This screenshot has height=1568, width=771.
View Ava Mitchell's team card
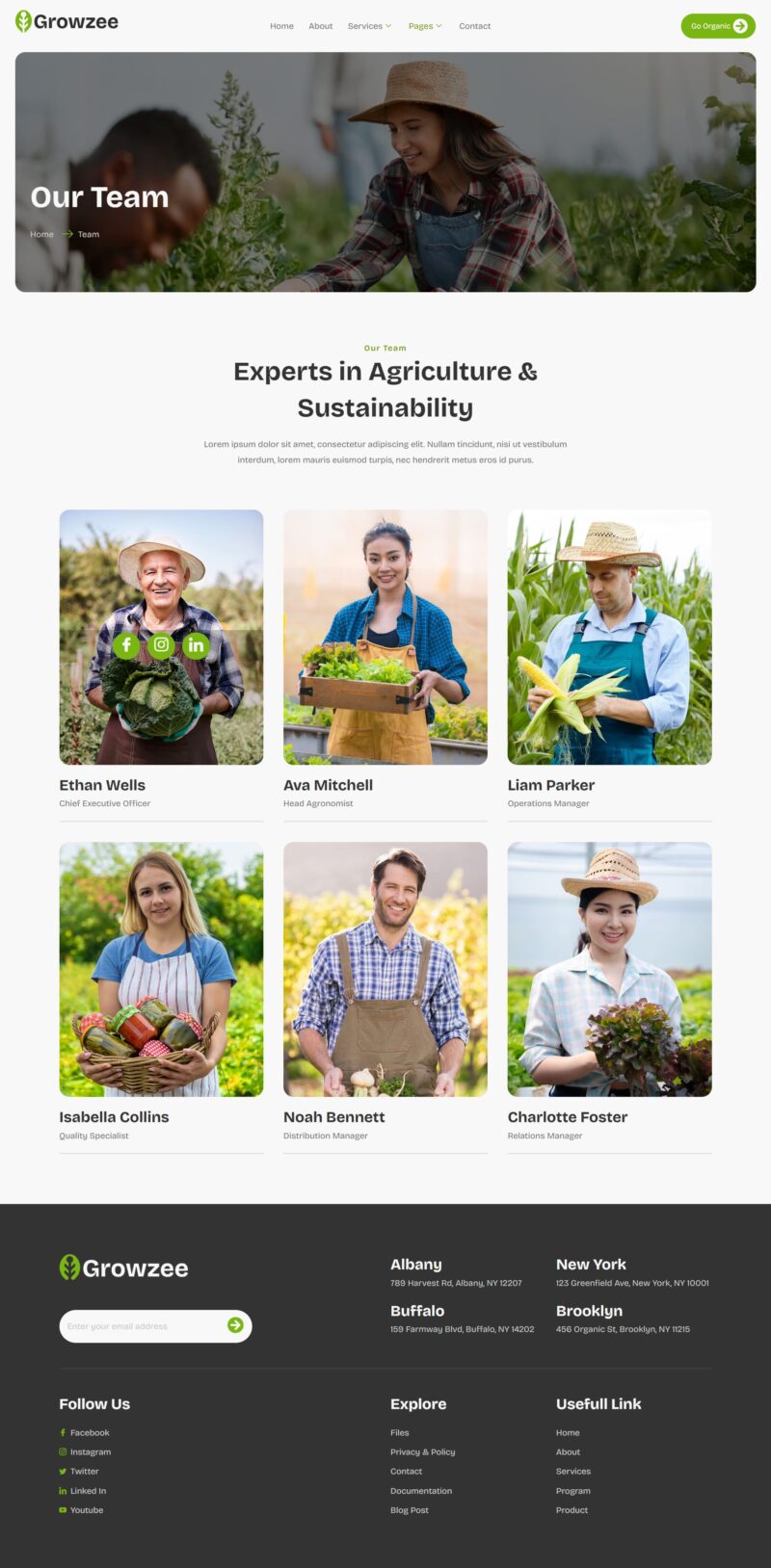click(385, 637)
